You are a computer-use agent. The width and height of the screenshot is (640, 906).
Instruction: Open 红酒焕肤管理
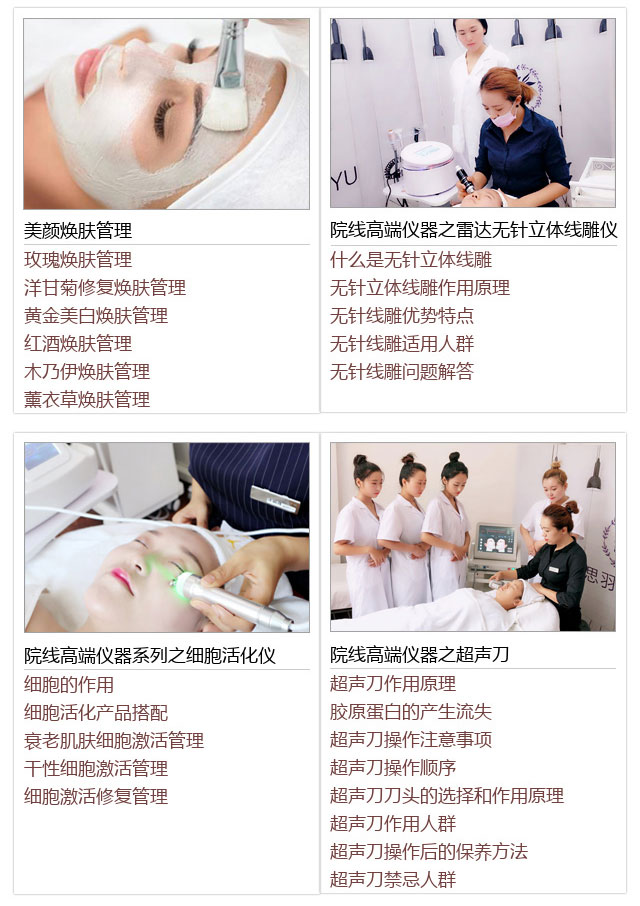(x=78, y=344)
